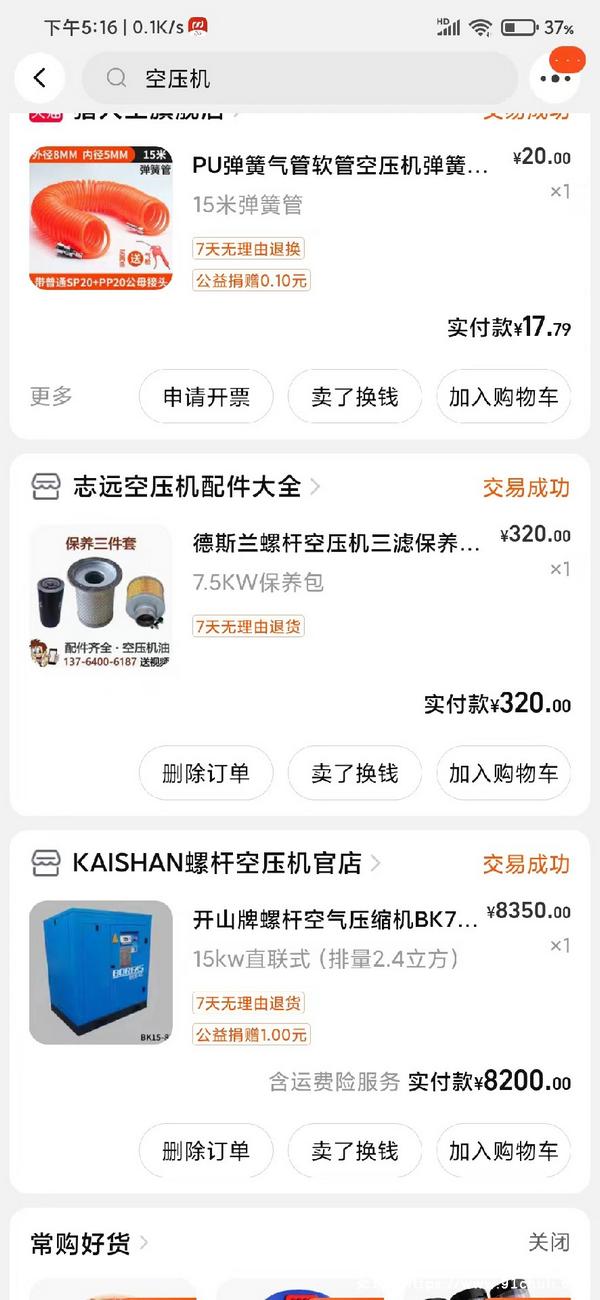Open the 开山牌螺杆空气压缩机 order

(x=335, y=920)
